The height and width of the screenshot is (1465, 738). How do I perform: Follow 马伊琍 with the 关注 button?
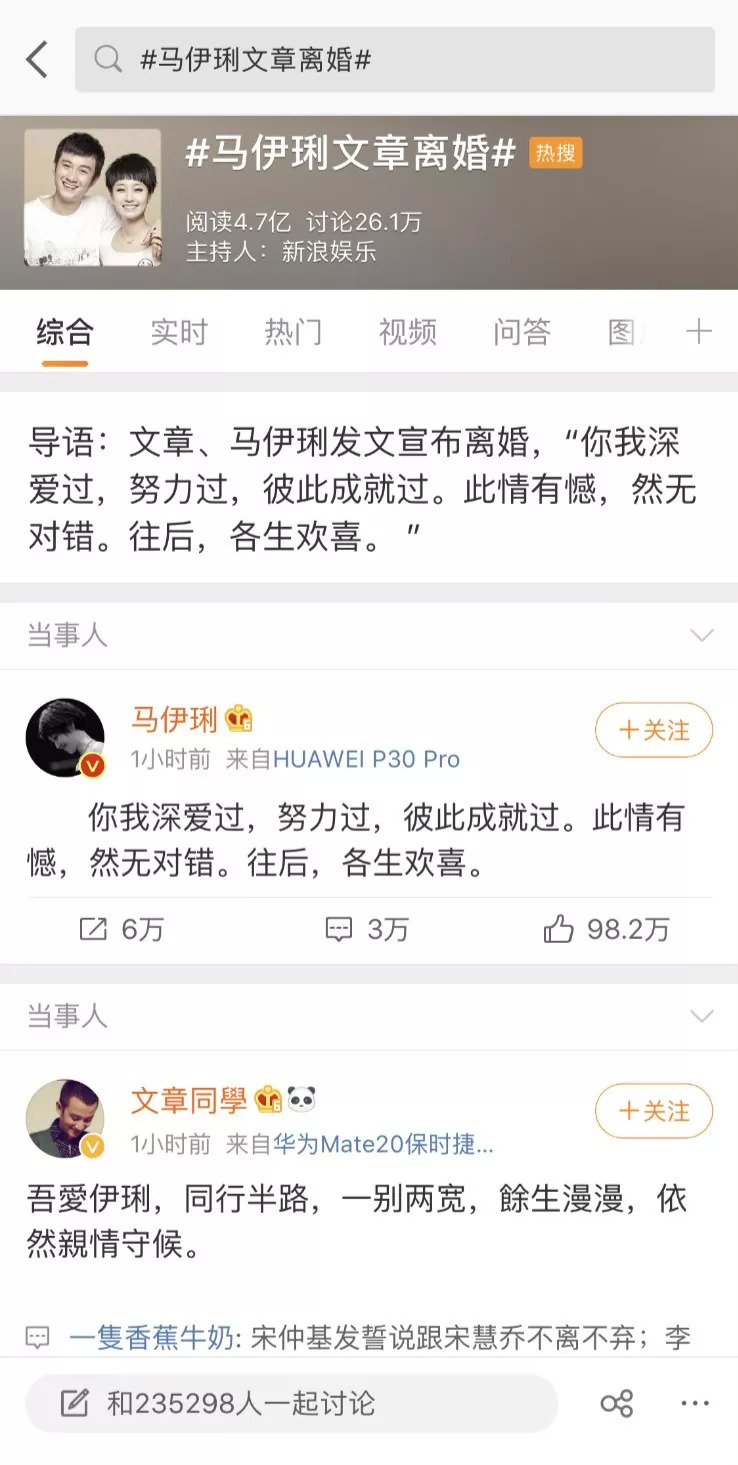pyautogui.click(x=654, y=730)
